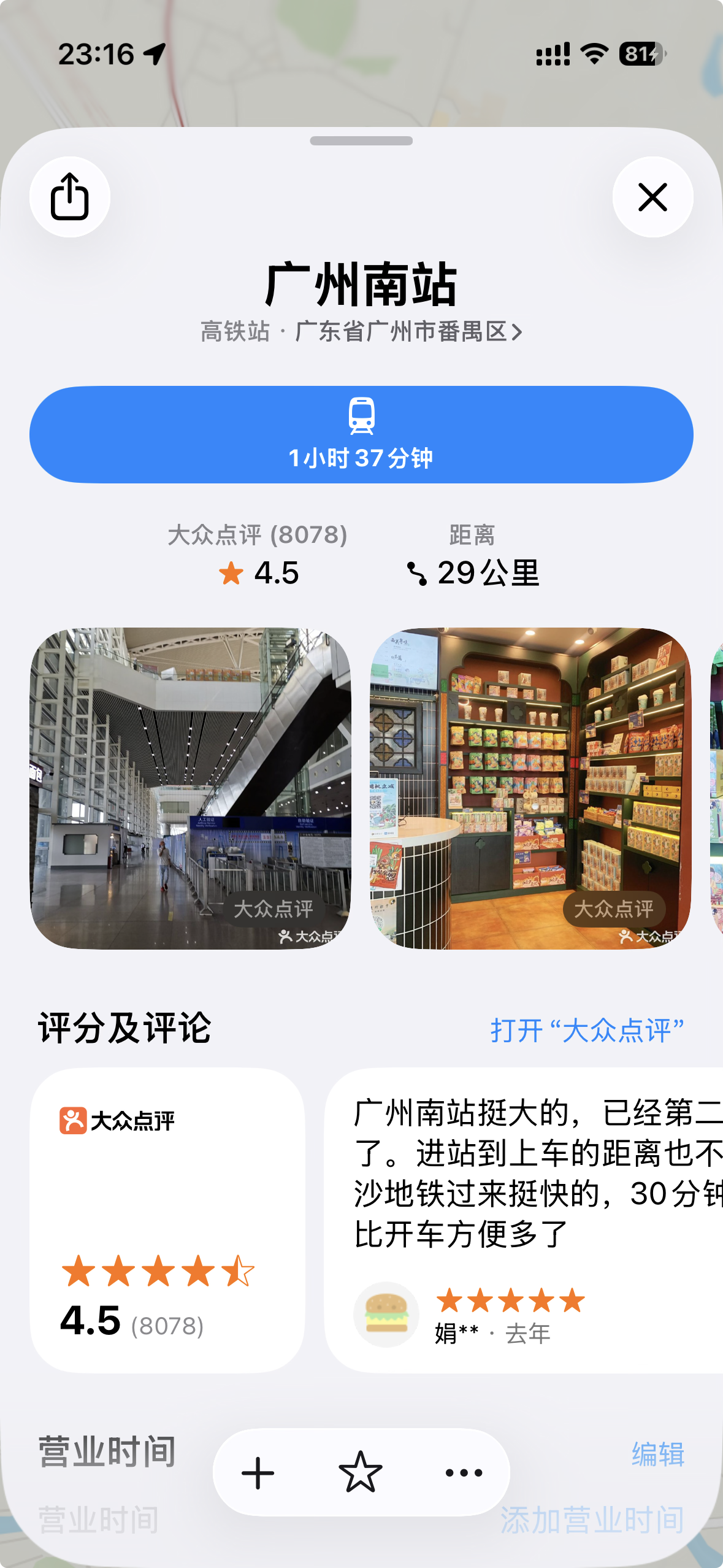The image size is (723, 1568).
Task: Open “大众点评” app link
Action: [x=587, y=1030]
